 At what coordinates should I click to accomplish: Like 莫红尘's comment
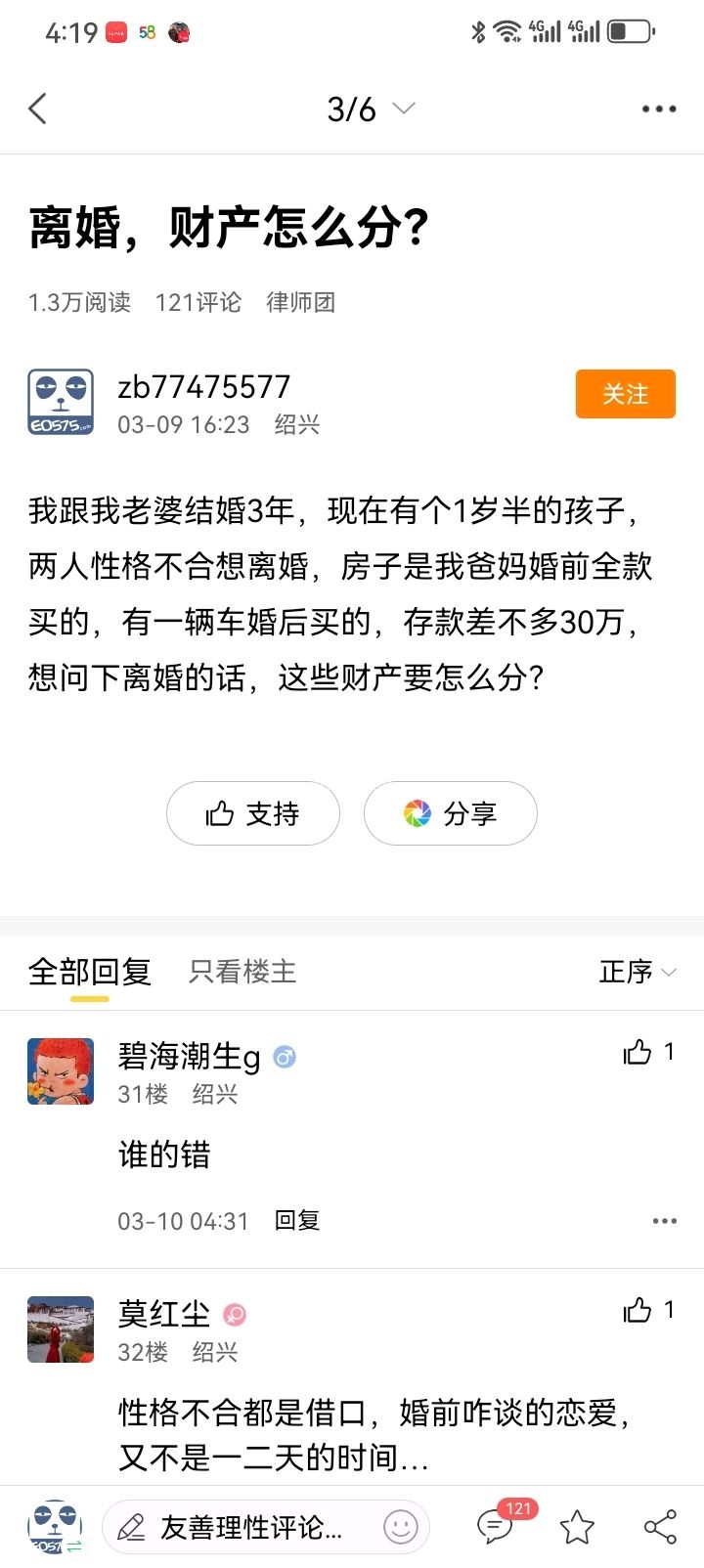[638, 1310]
